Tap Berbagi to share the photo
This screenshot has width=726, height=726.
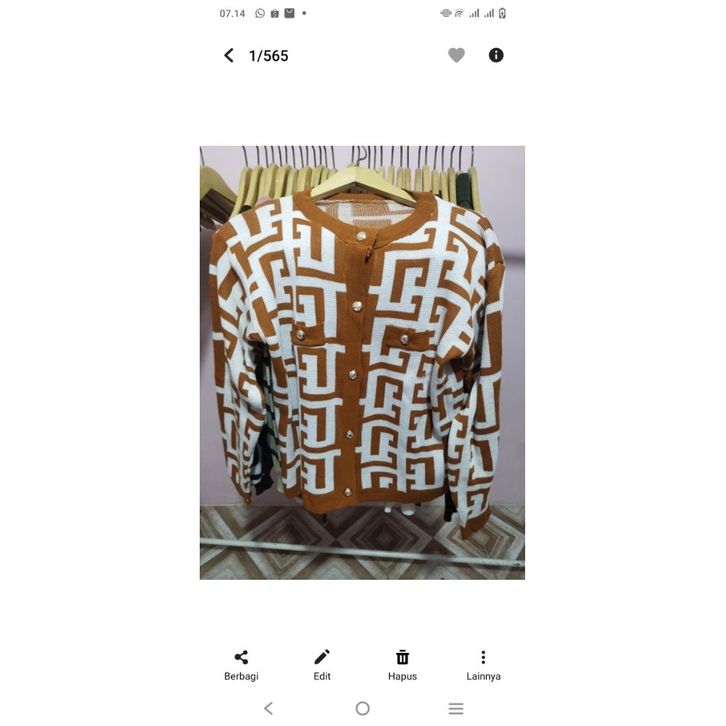click(241, 664)
